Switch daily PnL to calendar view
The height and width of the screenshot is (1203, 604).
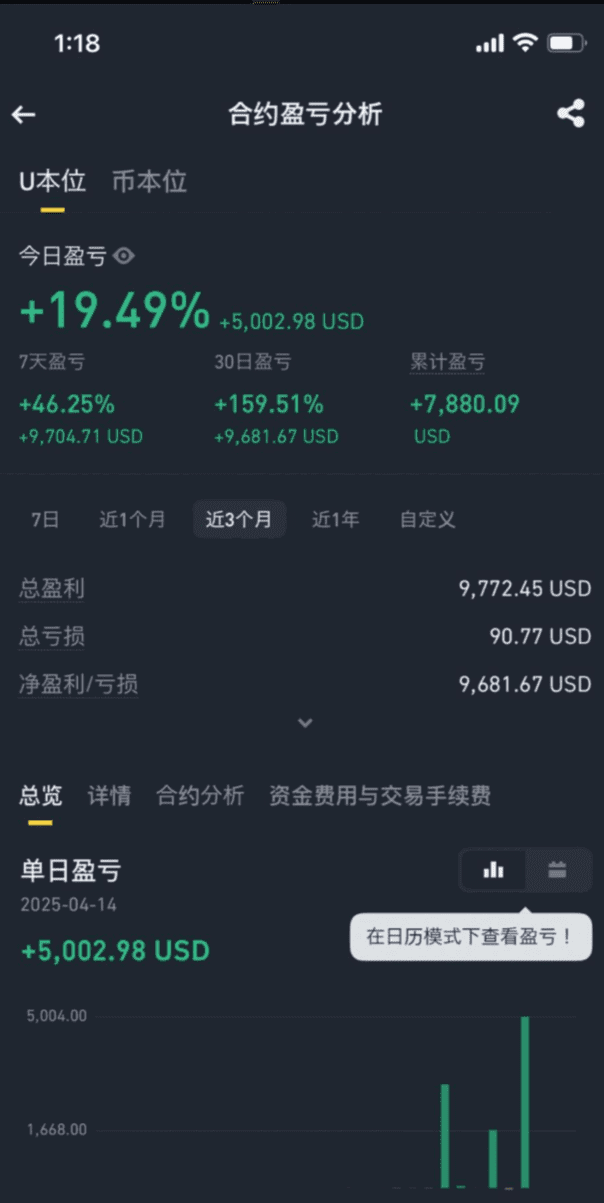click(x=558, y=870)
